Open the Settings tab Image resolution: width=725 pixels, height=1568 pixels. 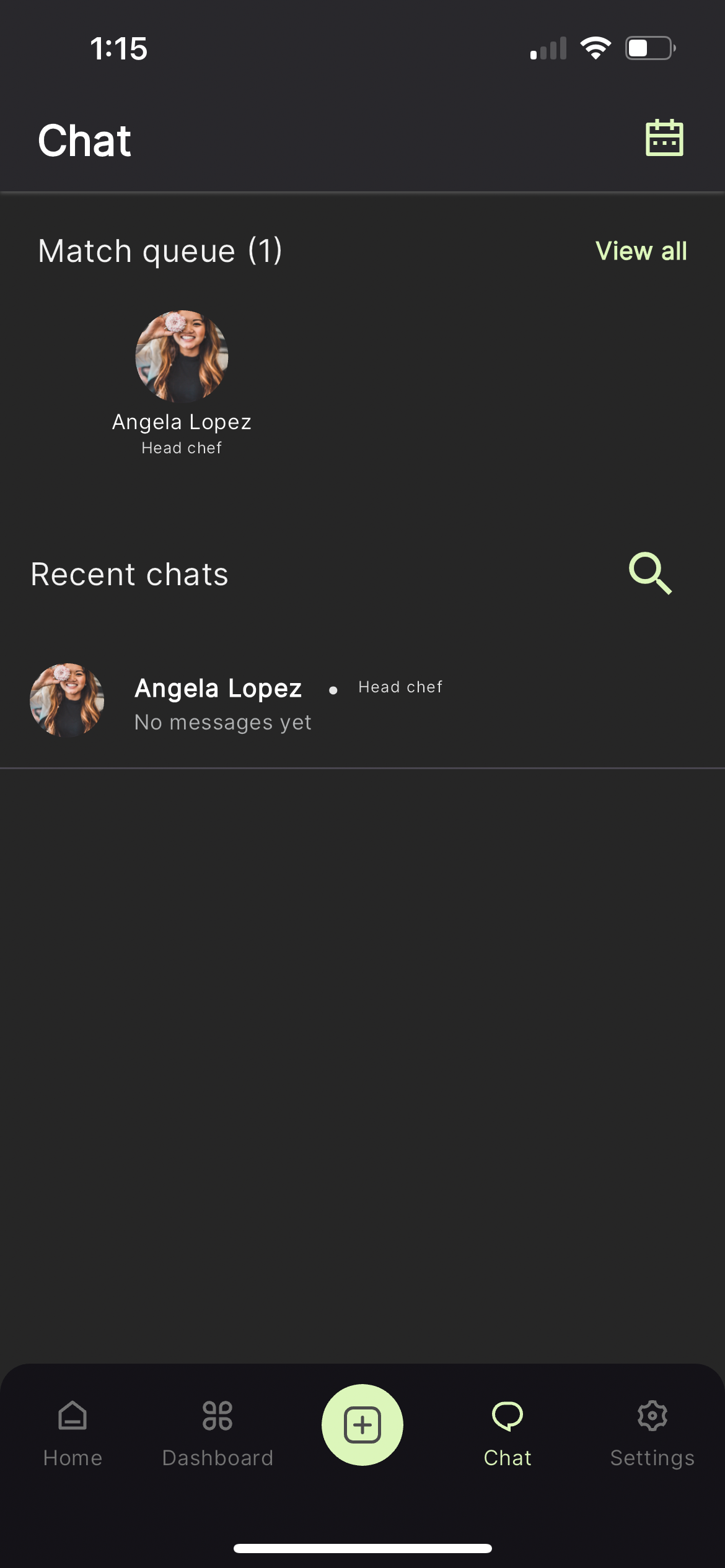[x=652, y=1433]
